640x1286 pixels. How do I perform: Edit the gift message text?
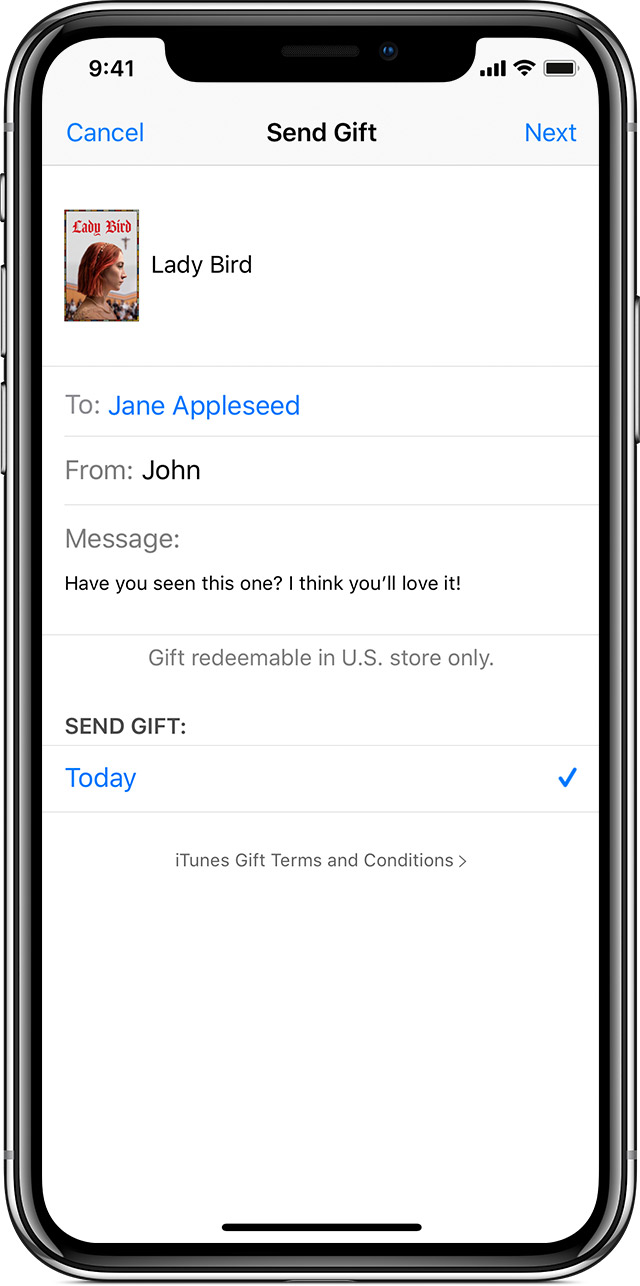(x=263, y=583)
